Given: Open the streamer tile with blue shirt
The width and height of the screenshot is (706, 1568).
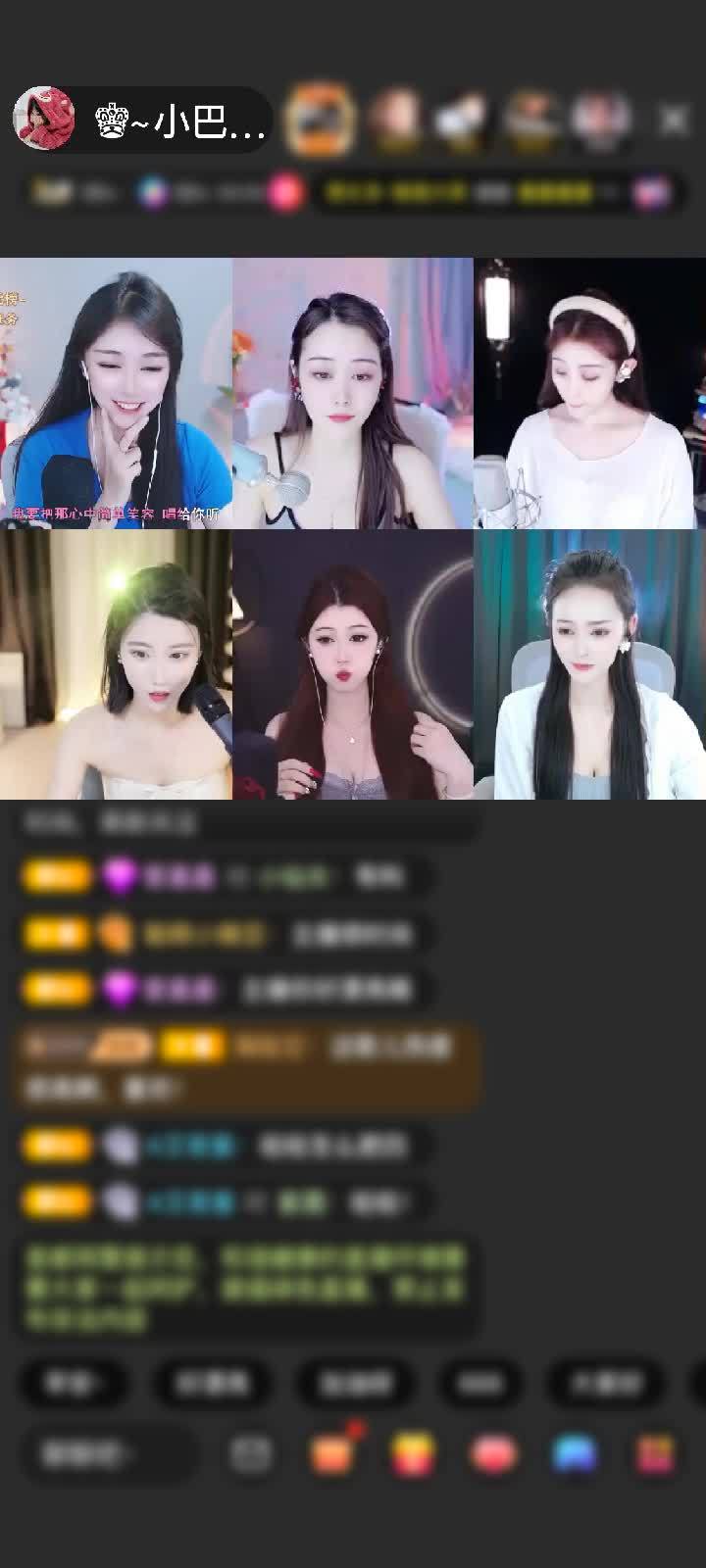Looking at the screenshot, I should pos(116,393).
